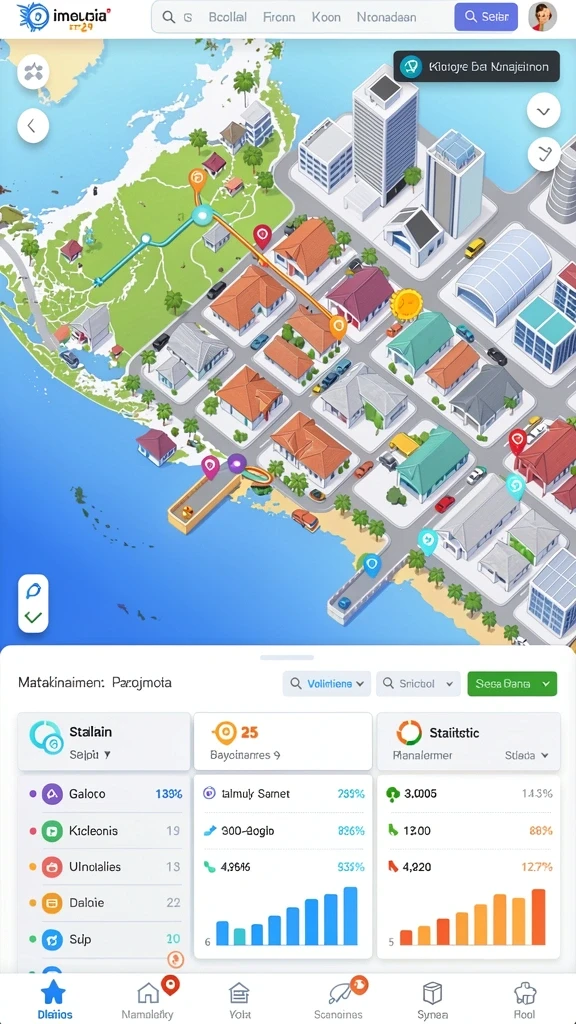Viewport: 576px width, 1024px height.
Task: Open the Volintiene dropdown filter
Action: 327,684
